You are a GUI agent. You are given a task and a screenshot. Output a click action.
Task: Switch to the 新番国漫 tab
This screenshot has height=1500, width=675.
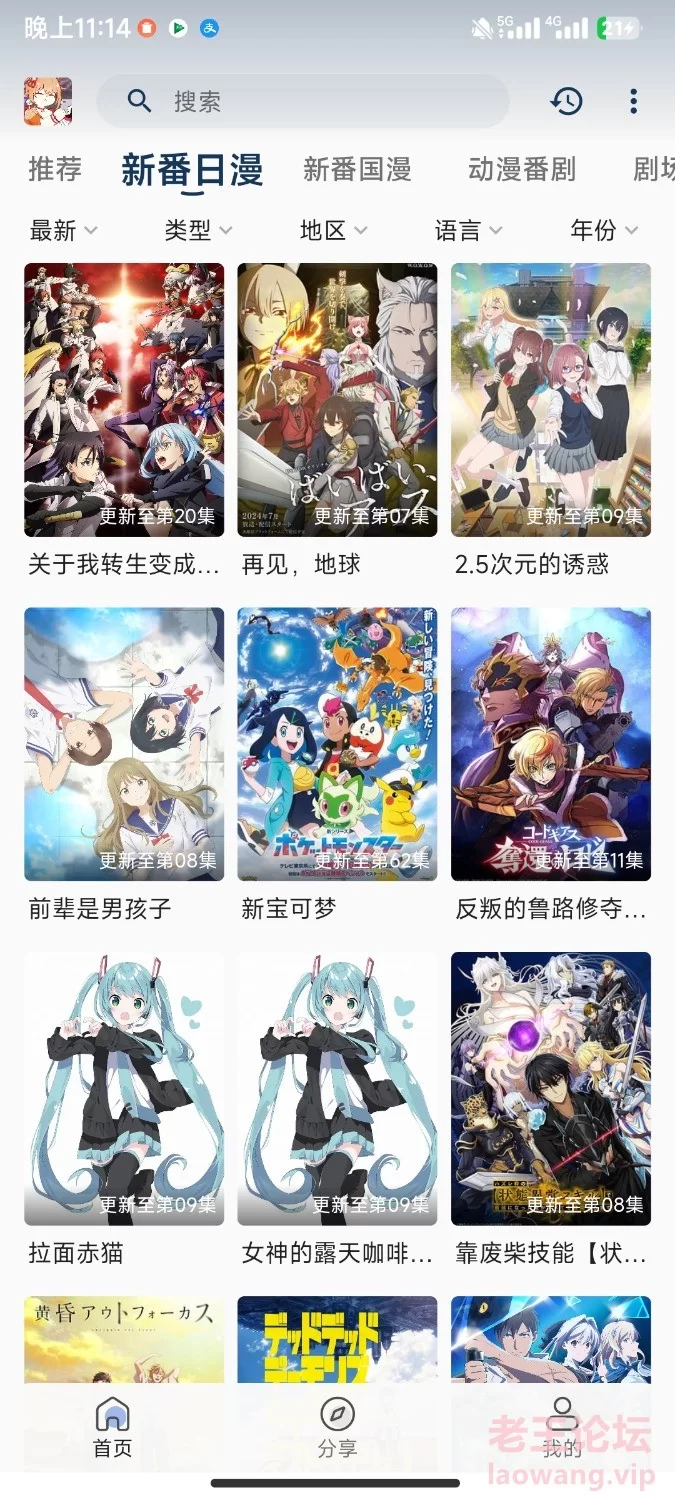(357, 169)
